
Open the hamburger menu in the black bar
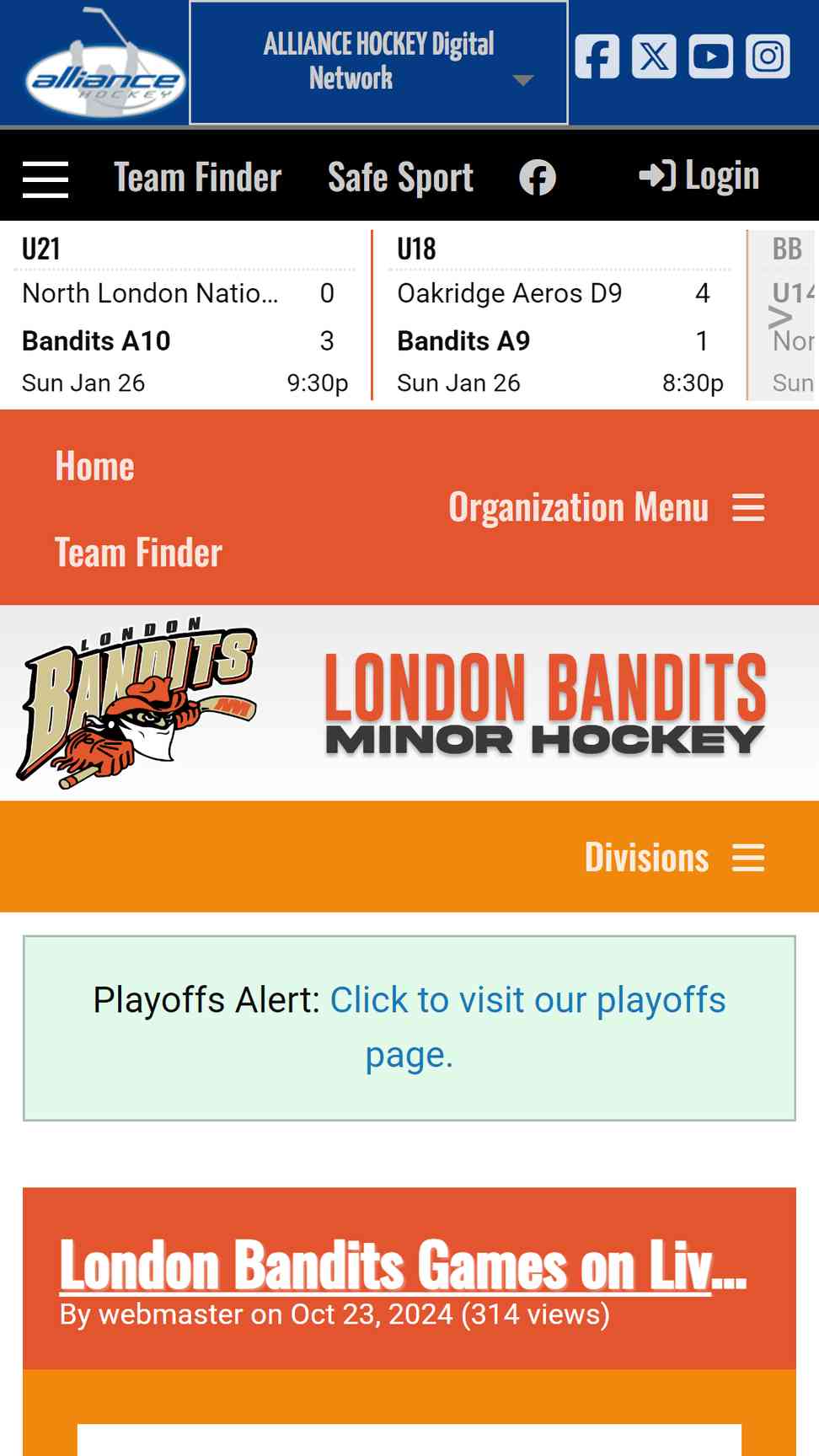[x=45, y=179]
